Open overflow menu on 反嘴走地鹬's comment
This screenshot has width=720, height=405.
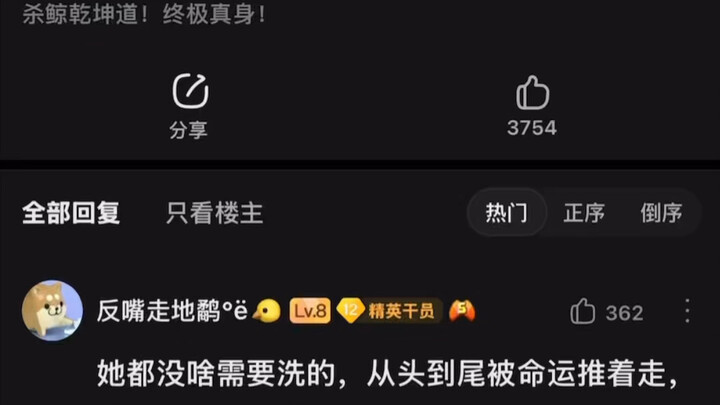(687, 312)
